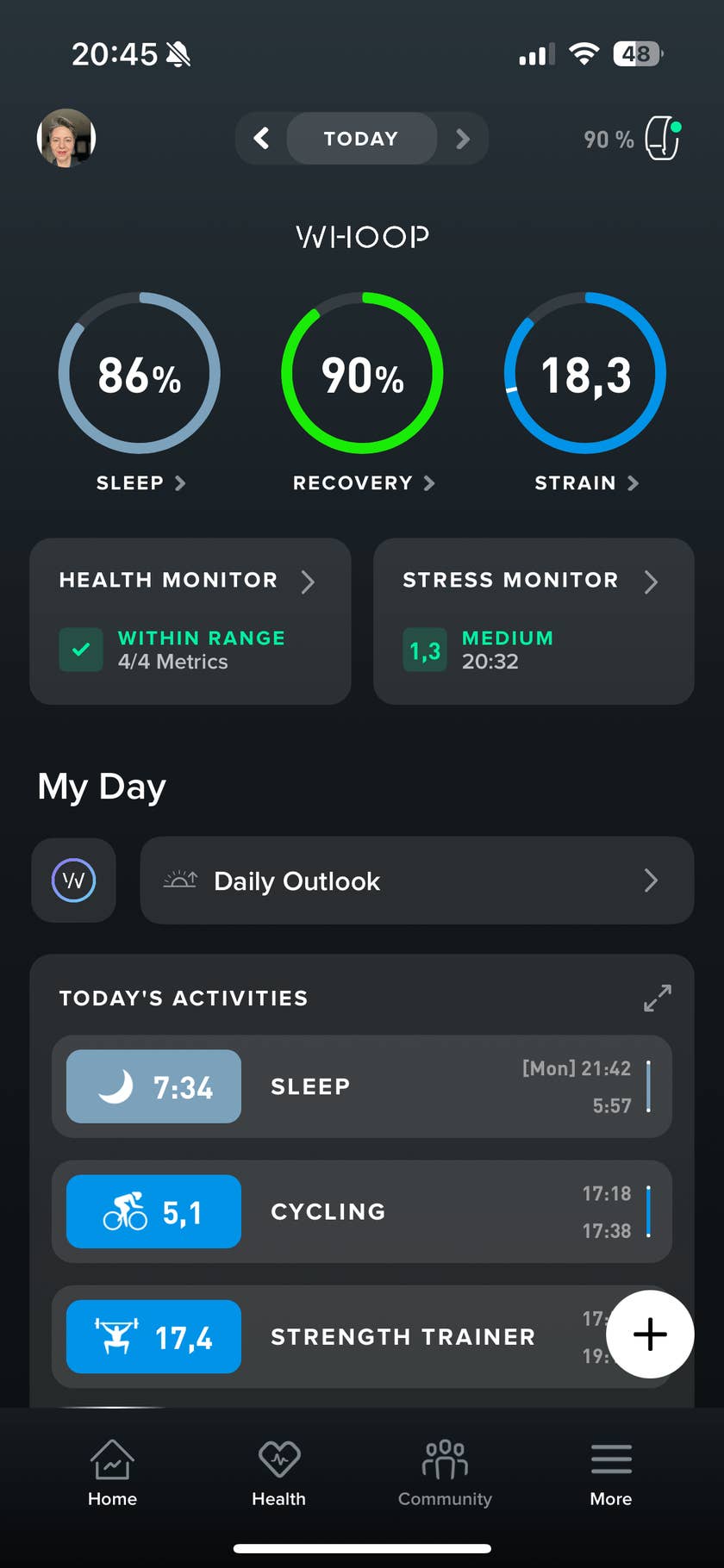Open the Stress Monitor card
Image resolution: width=724 pixels, height=1568 pixels.
(x=534, y=620)
